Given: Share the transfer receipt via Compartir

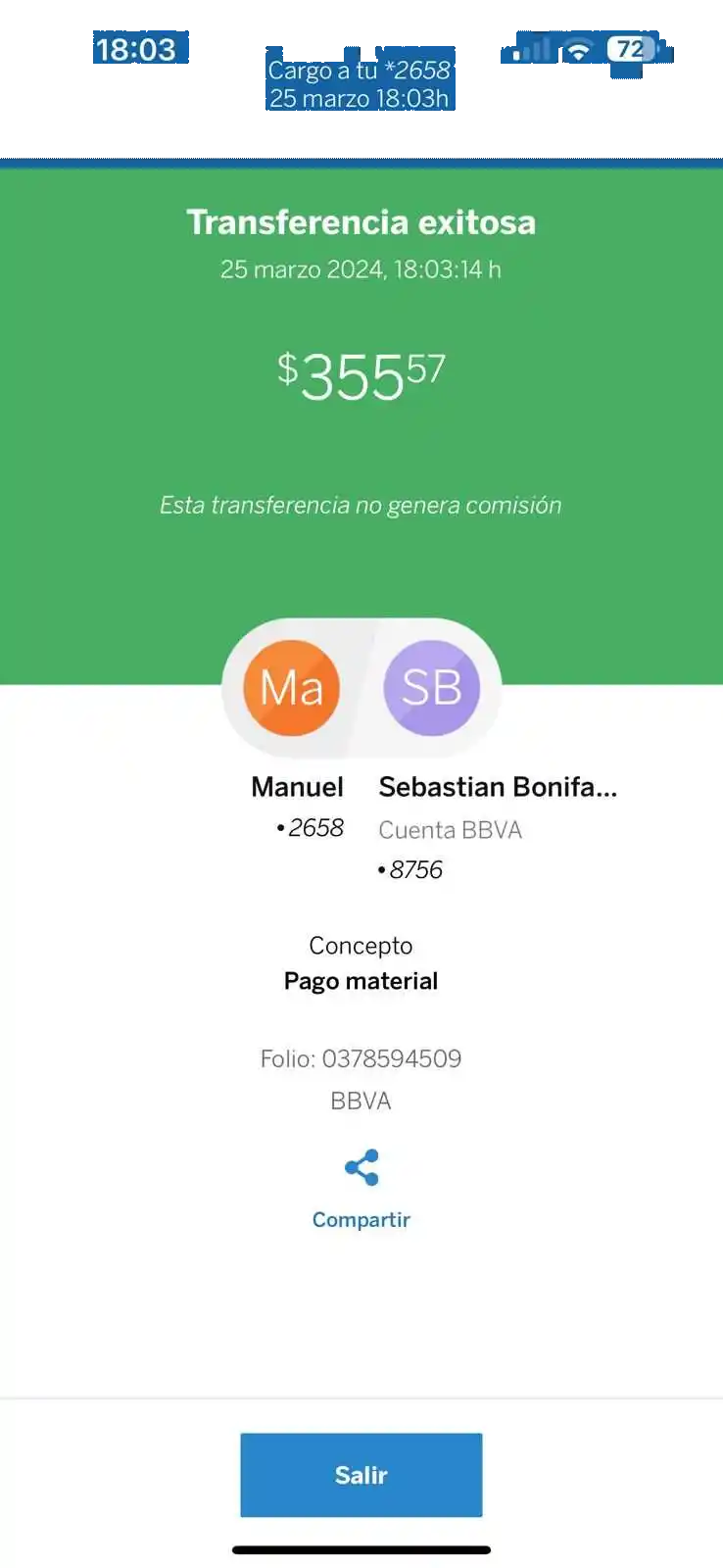Looking at the screenshot, I should [x=361, y=1188].
